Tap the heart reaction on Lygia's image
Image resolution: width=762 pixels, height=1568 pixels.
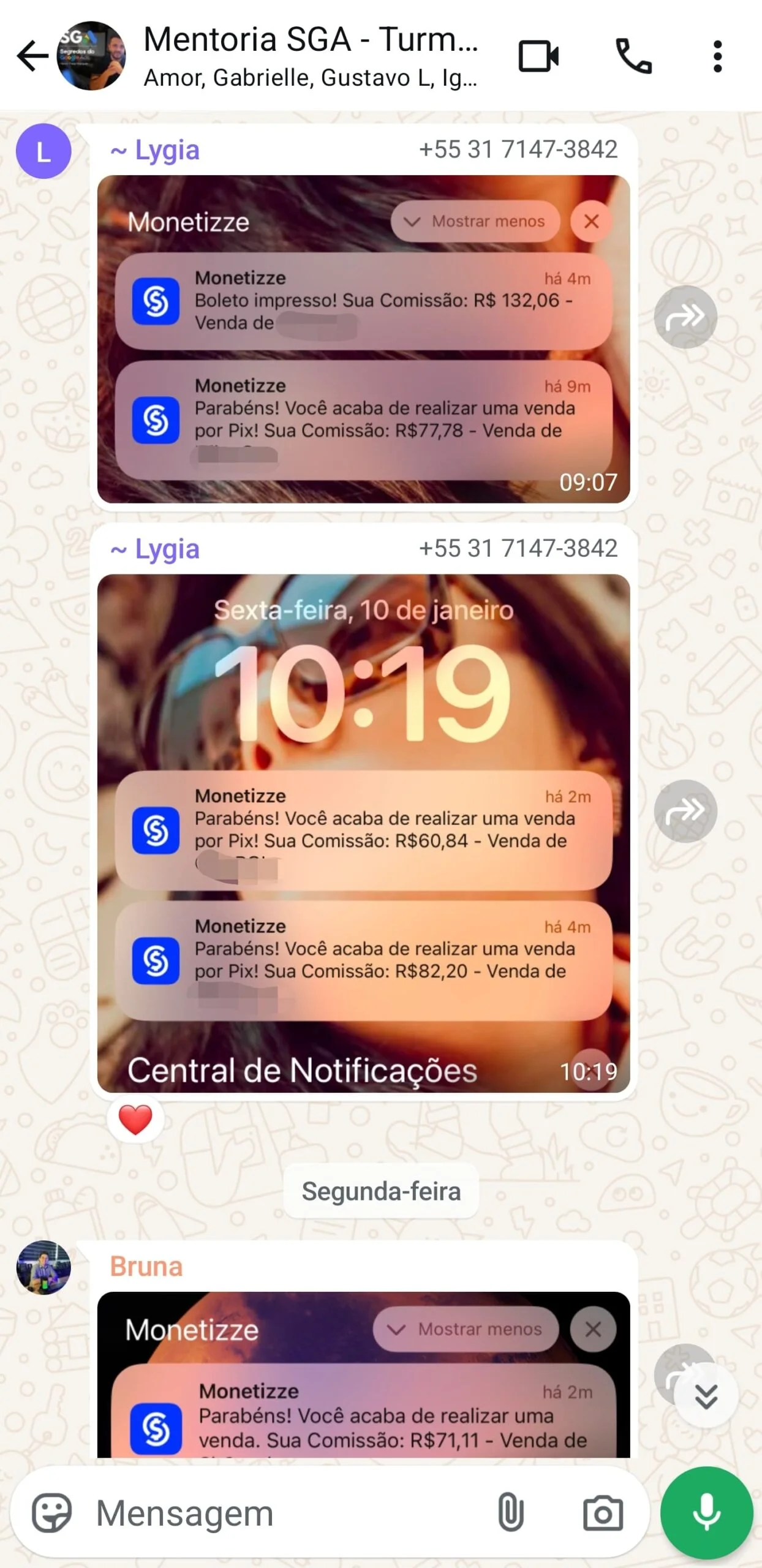pyautogui.click(x=135, y=1119)
